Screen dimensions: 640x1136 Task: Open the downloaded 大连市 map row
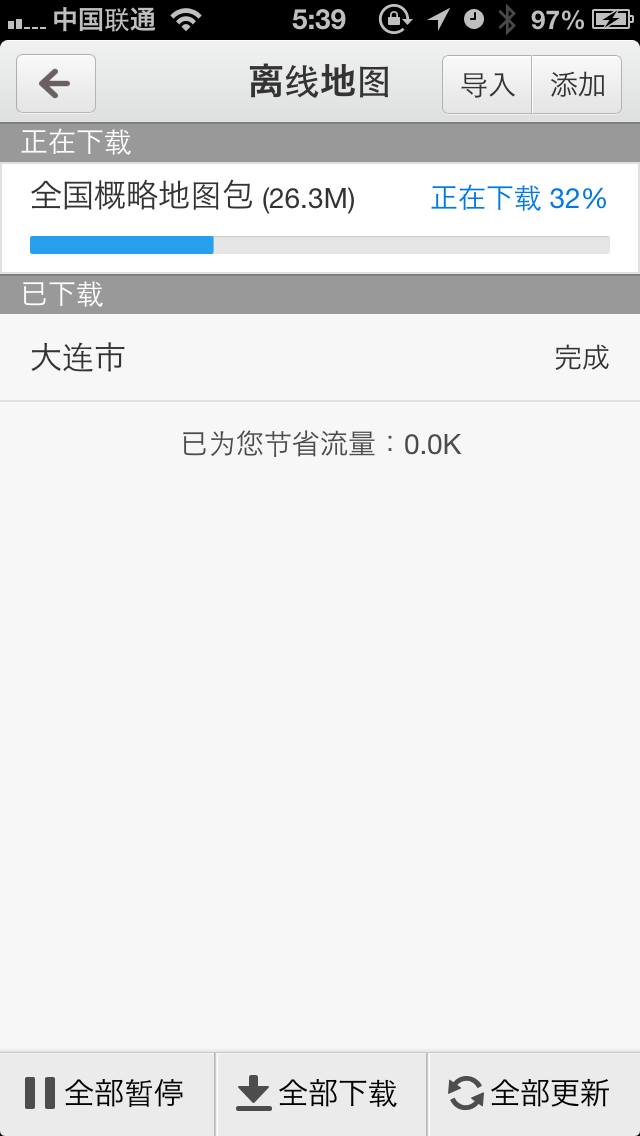tap(320, 358)
